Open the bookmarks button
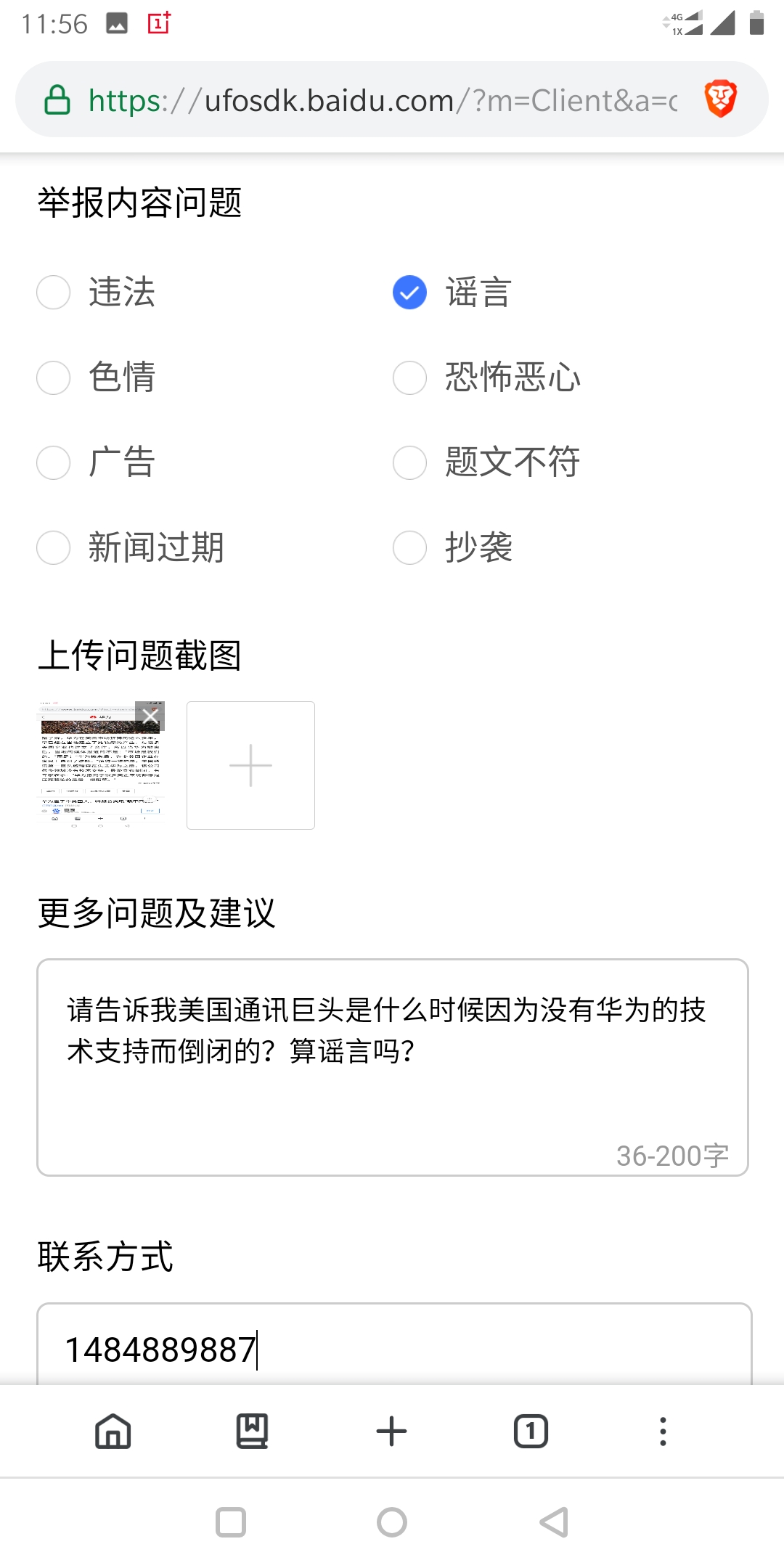 252,1432
